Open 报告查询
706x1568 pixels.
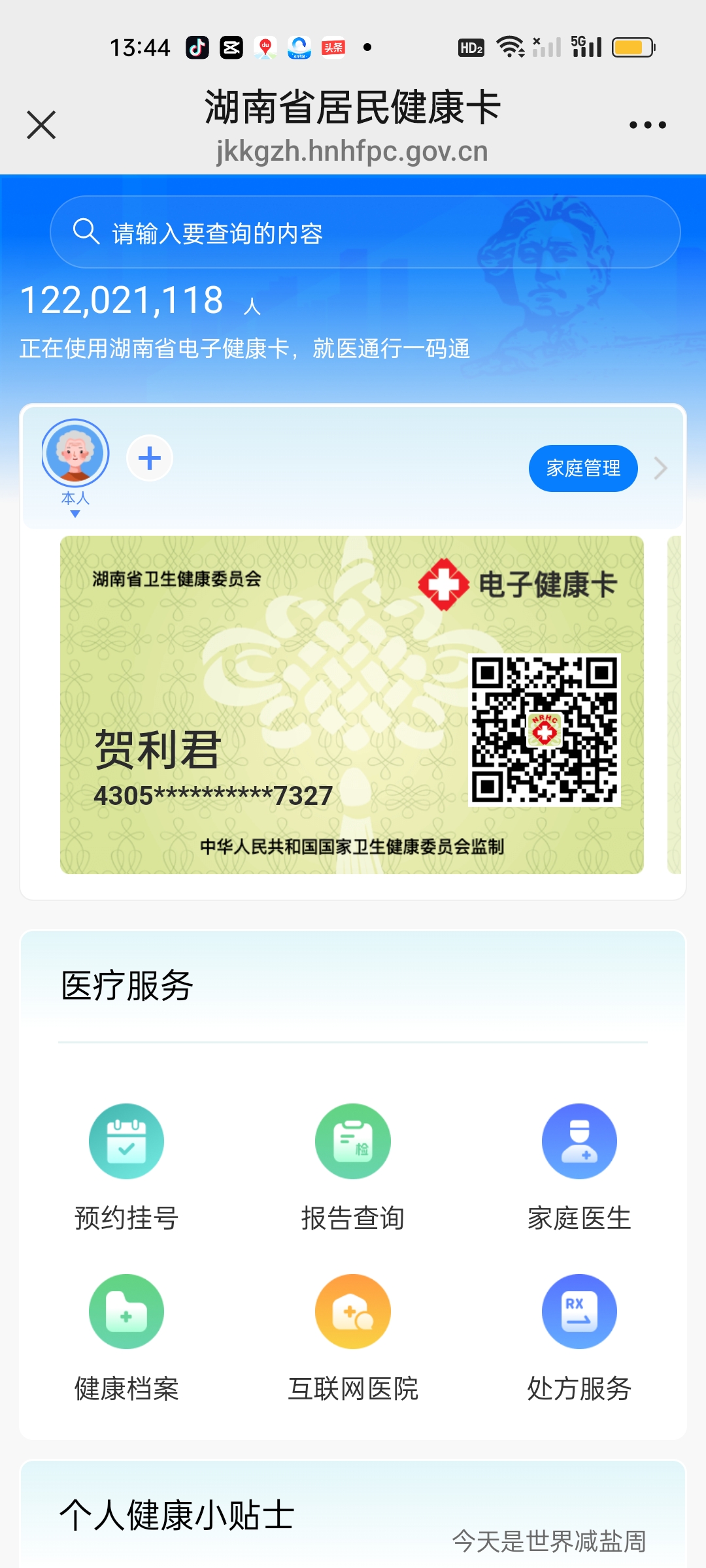353,1165
